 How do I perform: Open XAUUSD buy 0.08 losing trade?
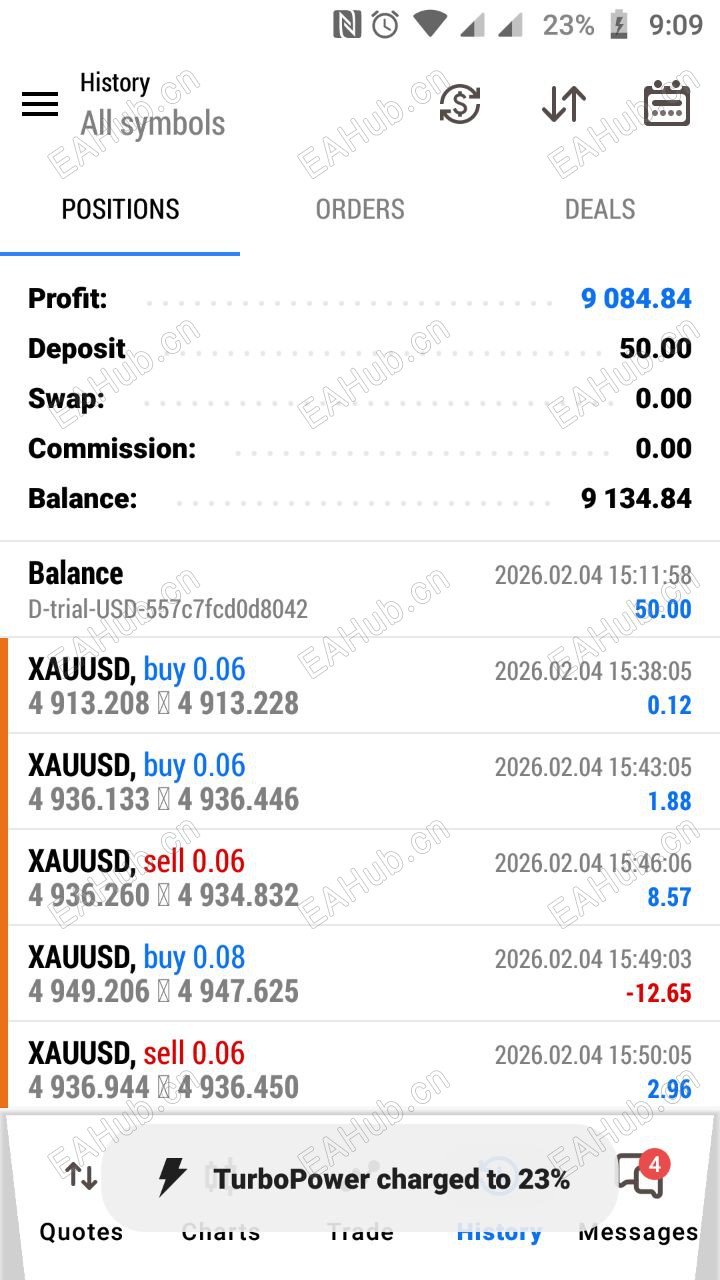[x=360, y=974]
